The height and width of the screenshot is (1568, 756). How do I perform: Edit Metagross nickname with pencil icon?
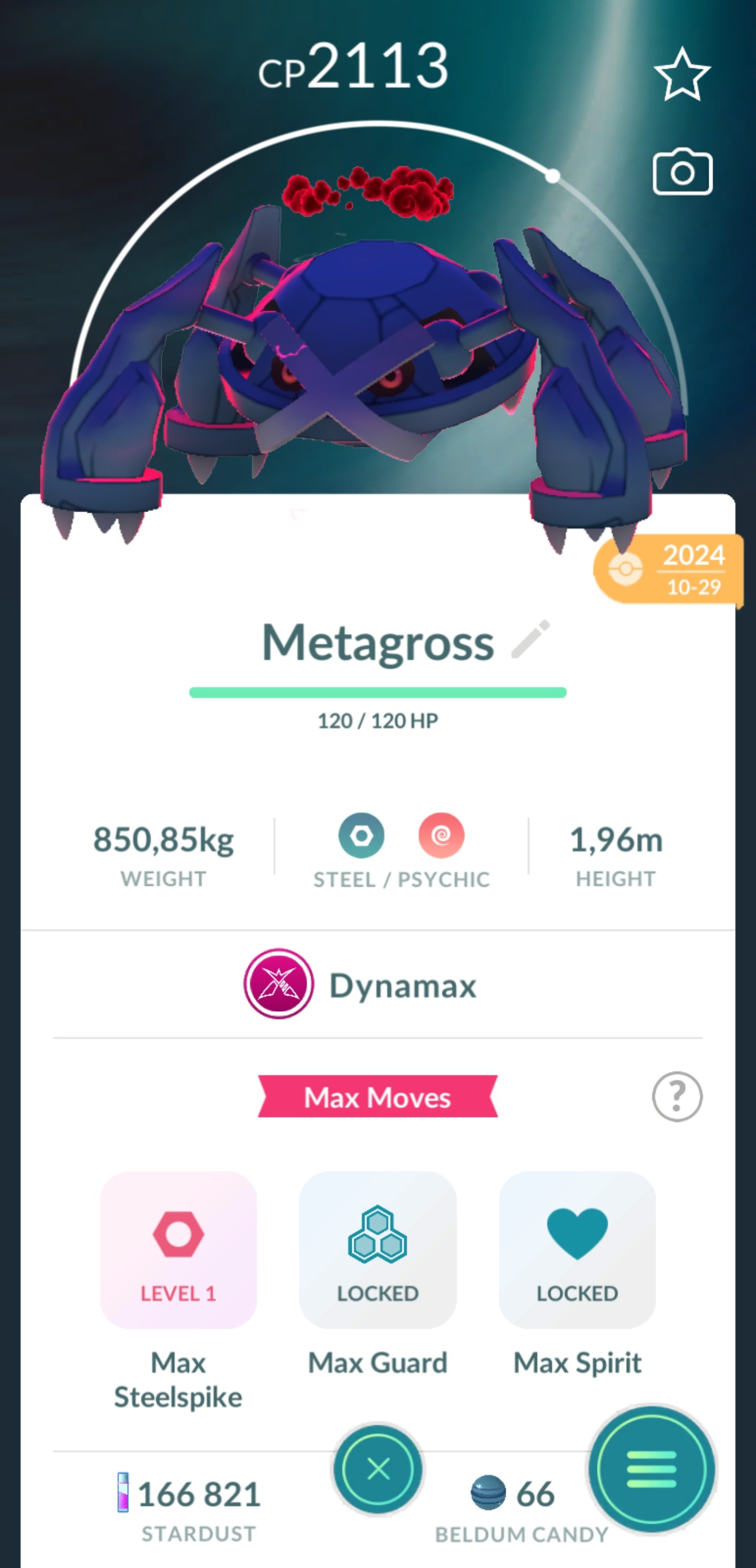pos(530,640)
